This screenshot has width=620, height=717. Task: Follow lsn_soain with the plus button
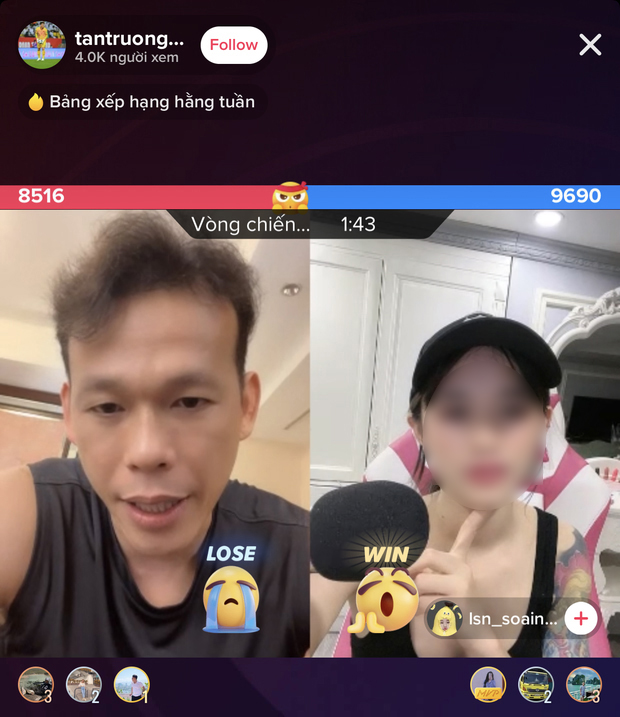581,619
